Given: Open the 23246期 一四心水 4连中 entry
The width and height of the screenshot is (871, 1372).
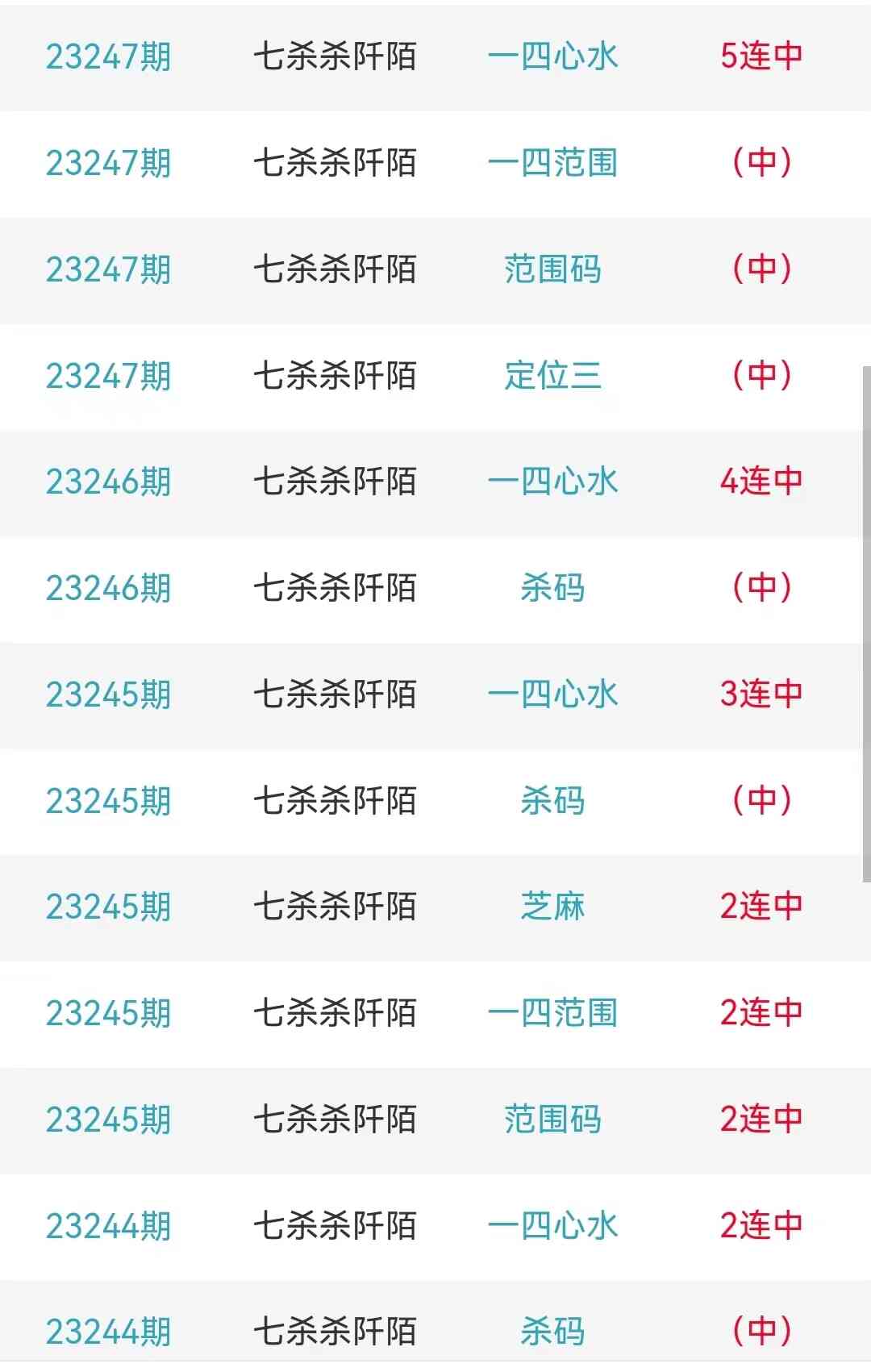Looking at the screenshot, I should pos(552,482).
